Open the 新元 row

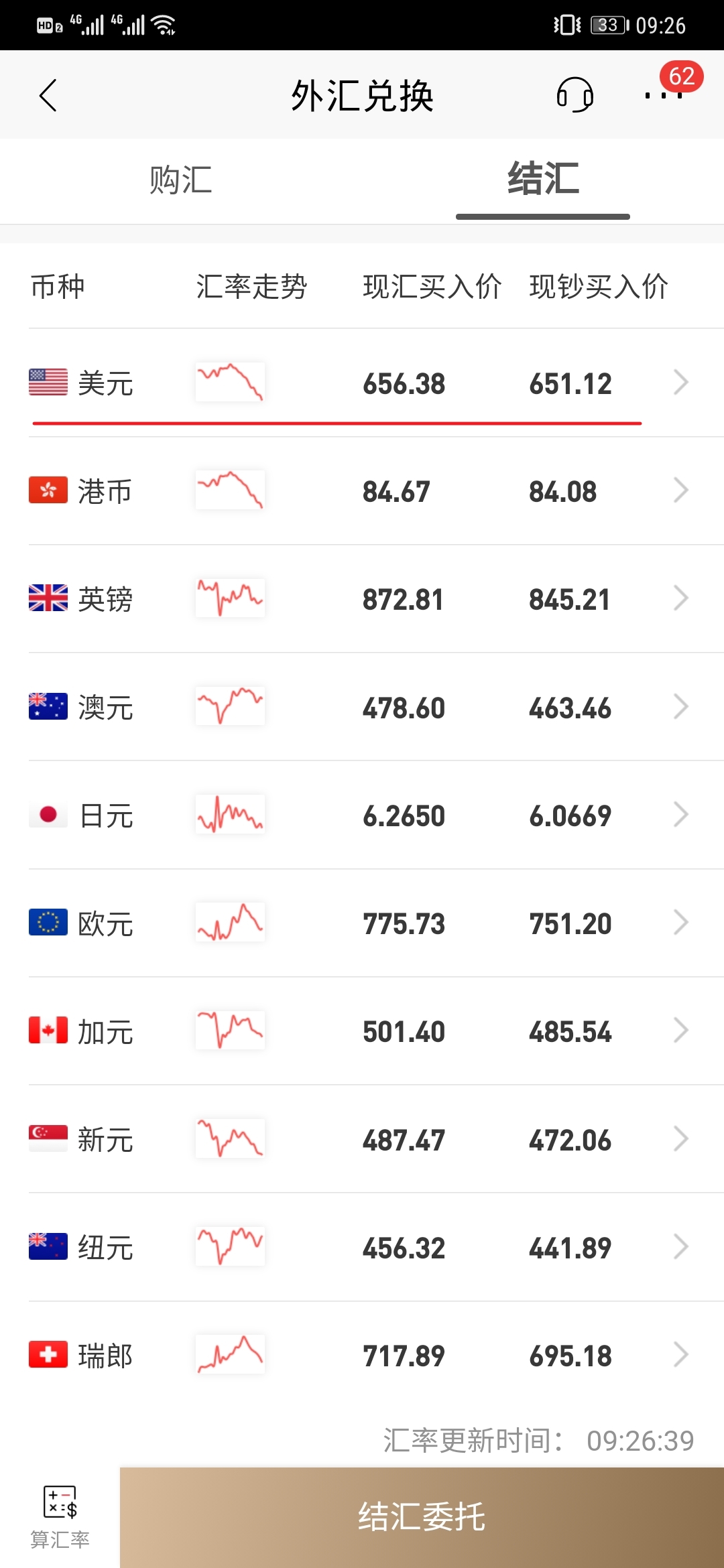(362, 1139)
